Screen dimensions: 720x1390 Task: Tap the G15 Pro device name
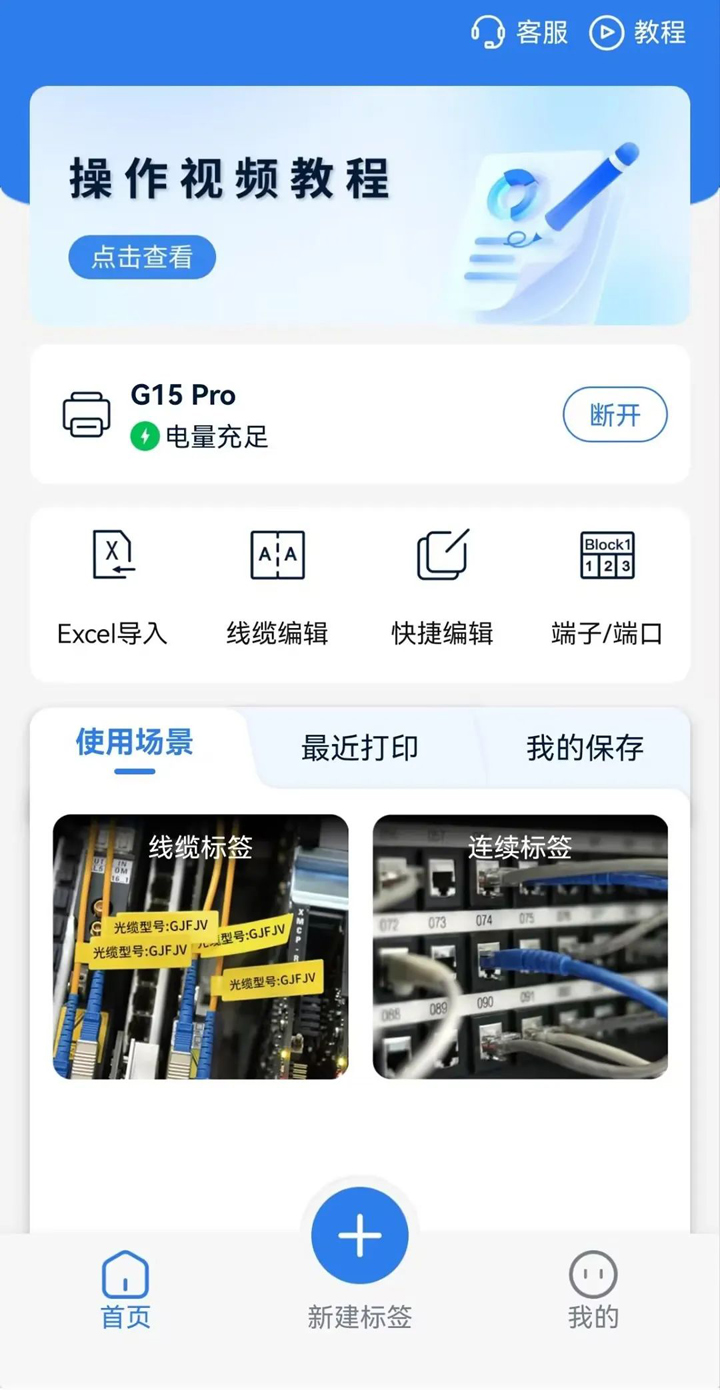click(x=184, y=394)
